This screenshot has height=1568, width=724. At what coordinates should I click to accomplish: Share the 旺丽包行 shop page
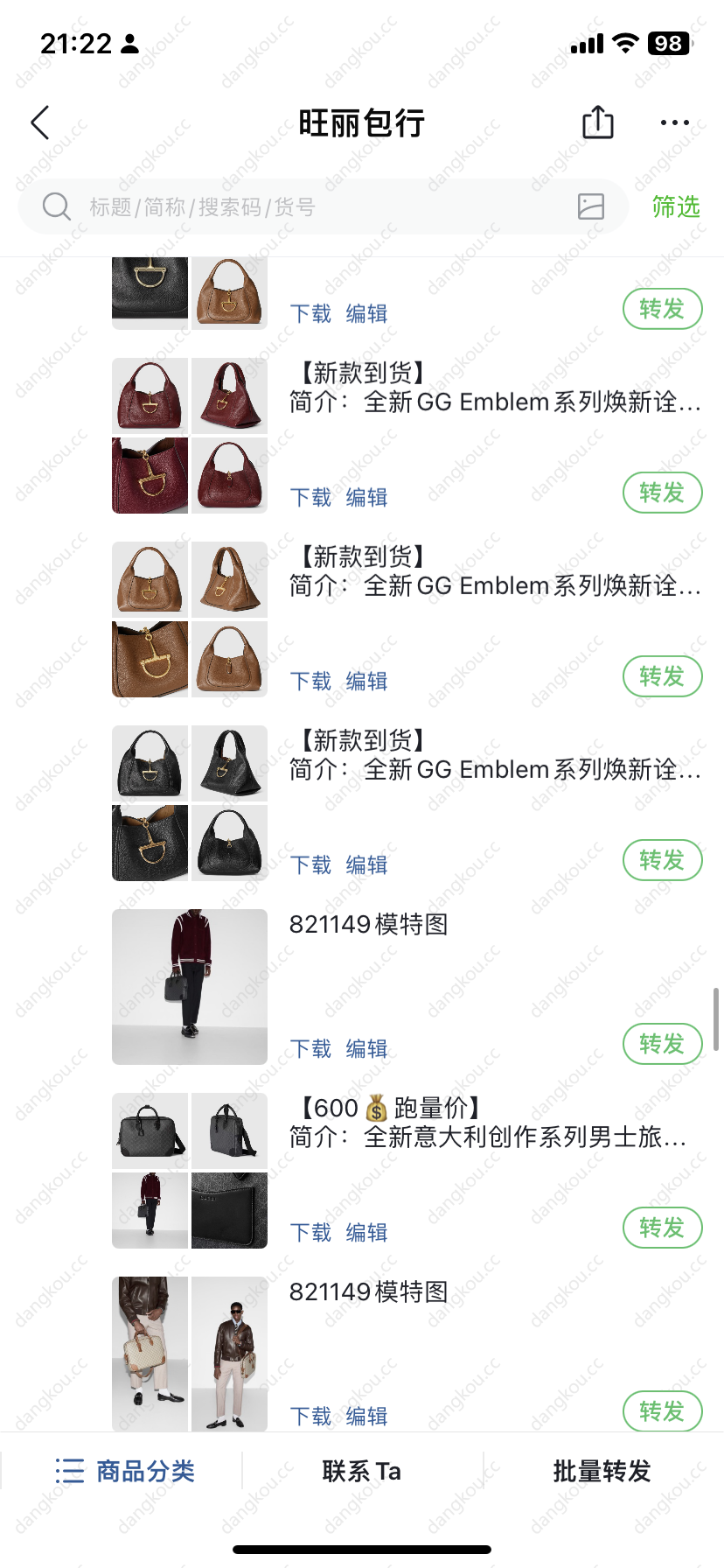point(598,122)
